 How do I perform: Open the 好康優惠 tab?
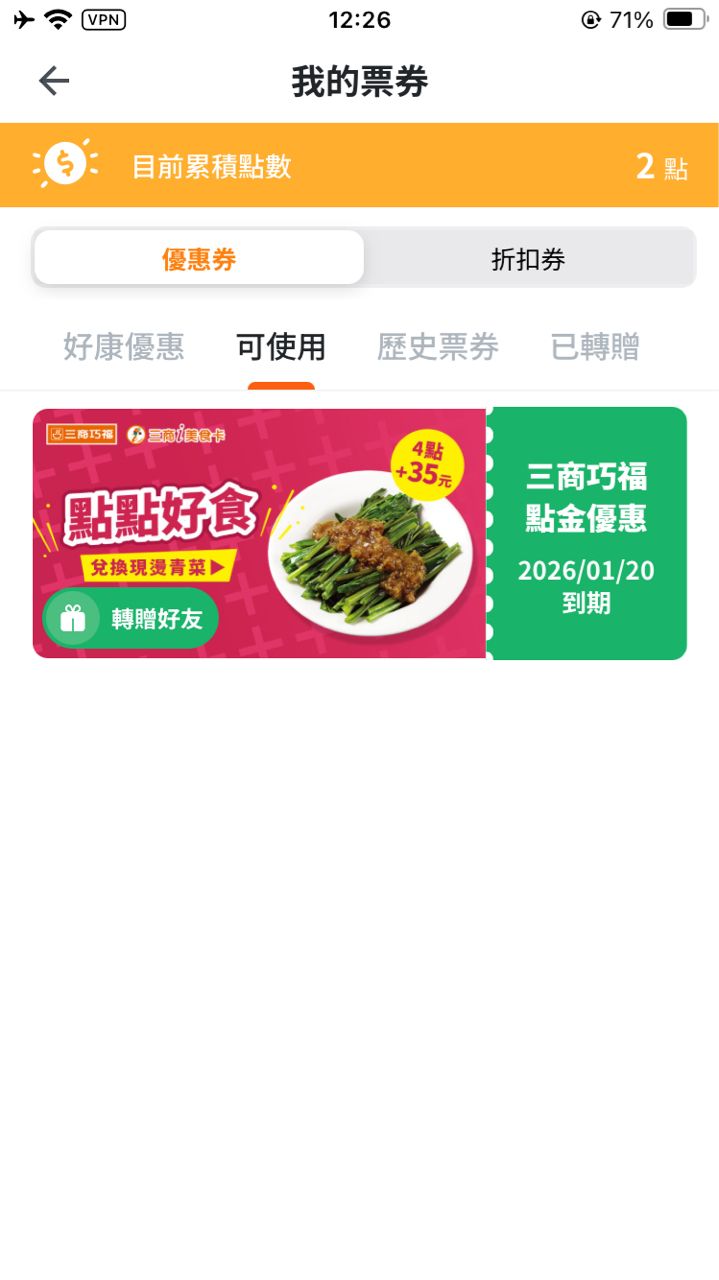[124, 347]
